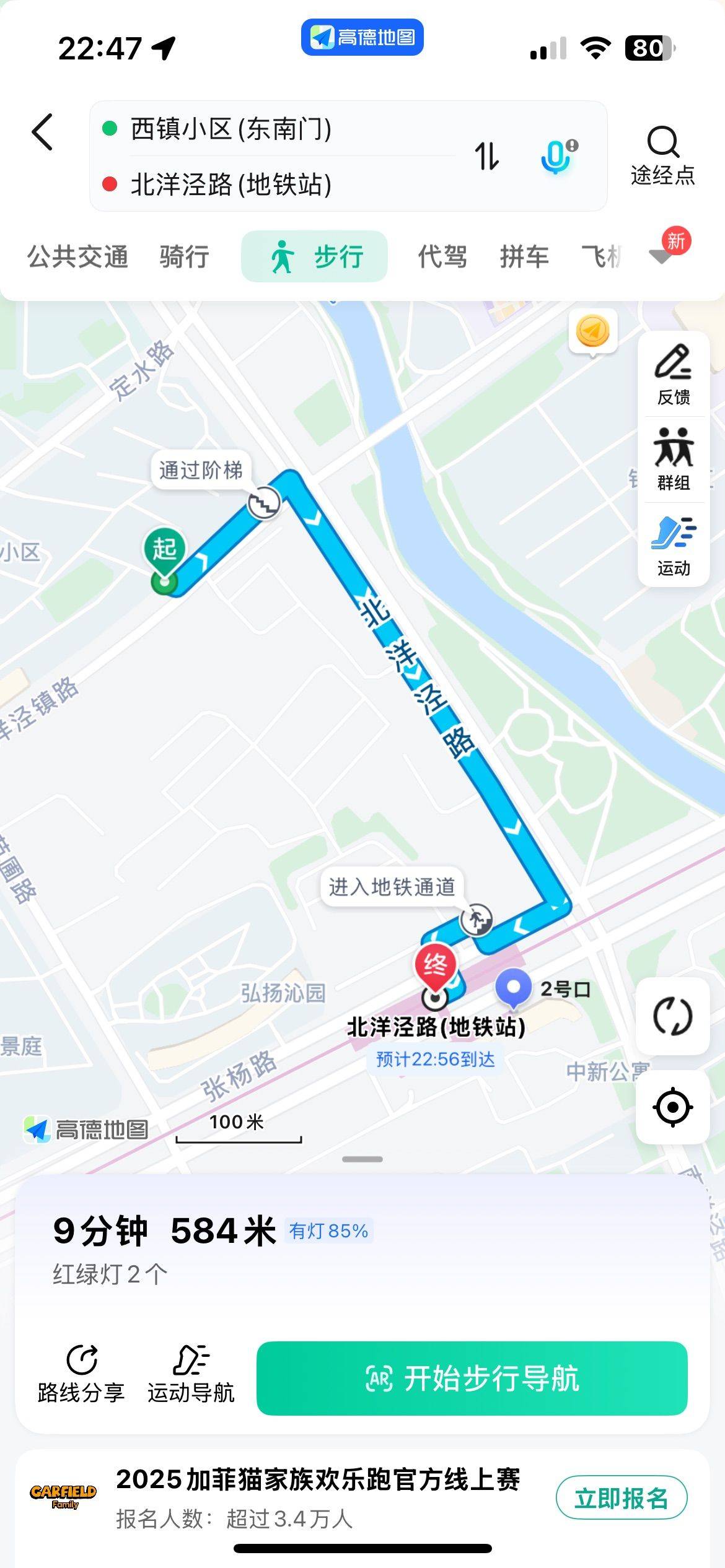Open the 反馈 feedback option

pyautogui.click(x=673, y=375)
